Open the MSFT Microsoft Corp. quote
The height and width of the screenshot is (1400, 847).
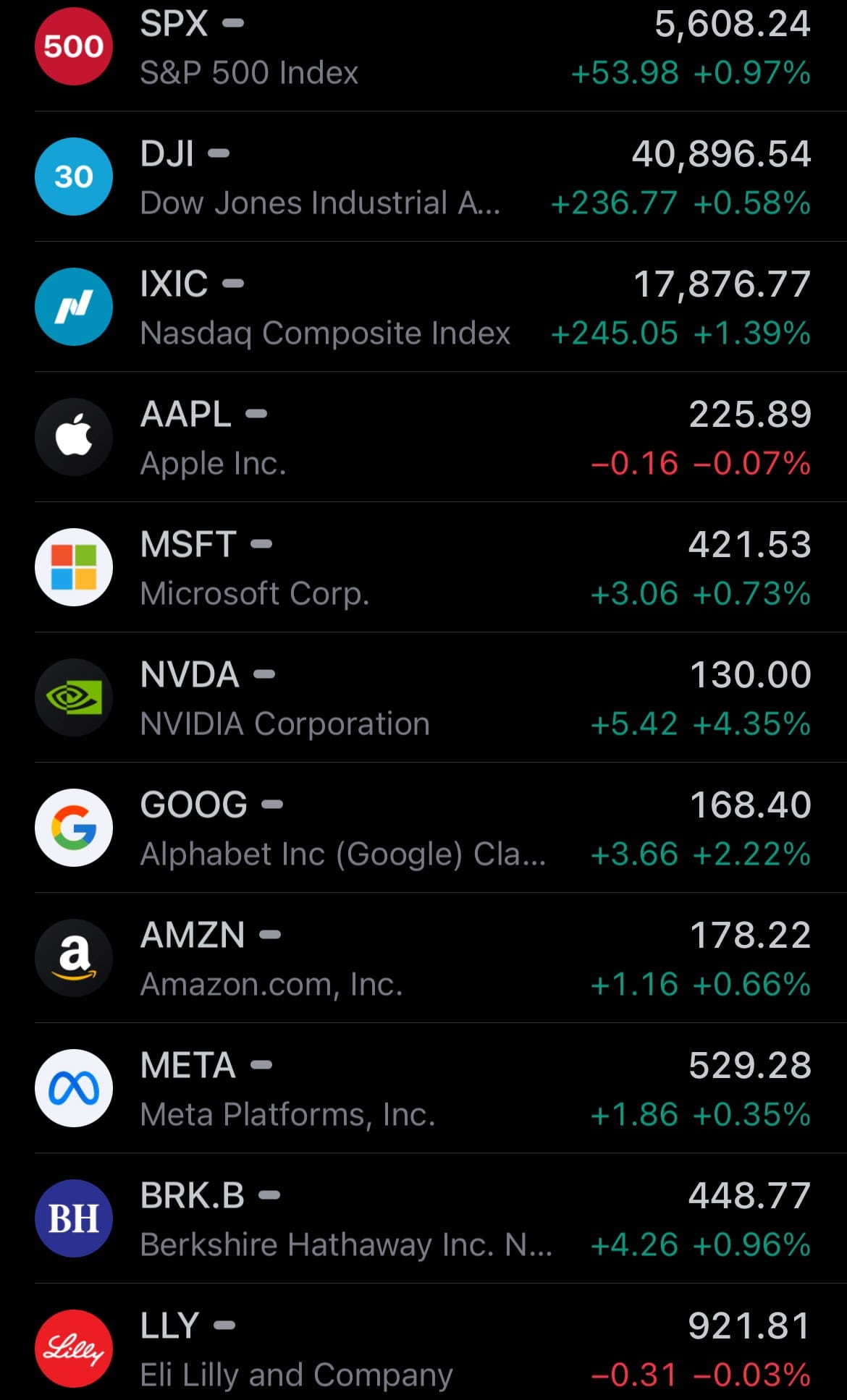pos(423,568)
